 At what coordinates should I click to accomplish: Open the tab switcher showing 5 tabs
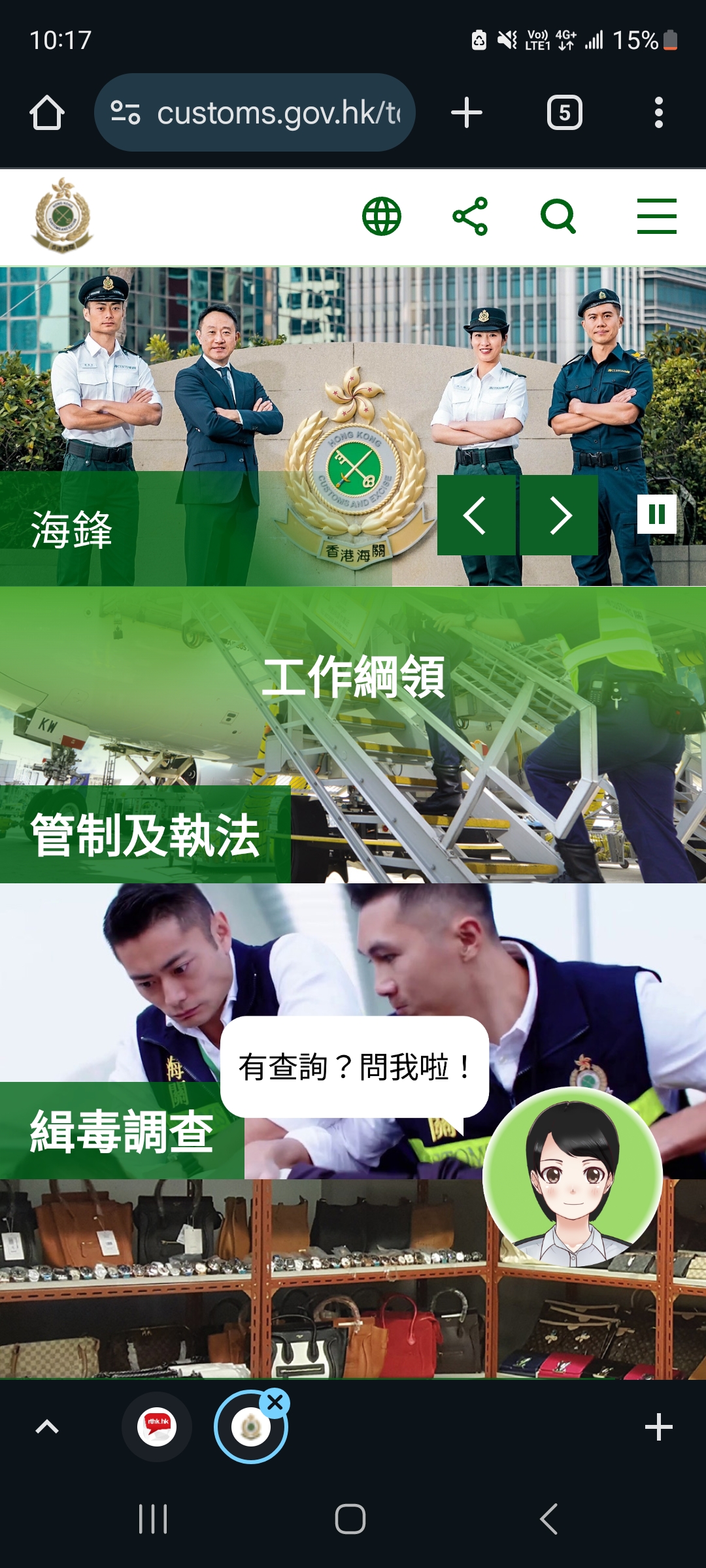(x=564, y=113)
